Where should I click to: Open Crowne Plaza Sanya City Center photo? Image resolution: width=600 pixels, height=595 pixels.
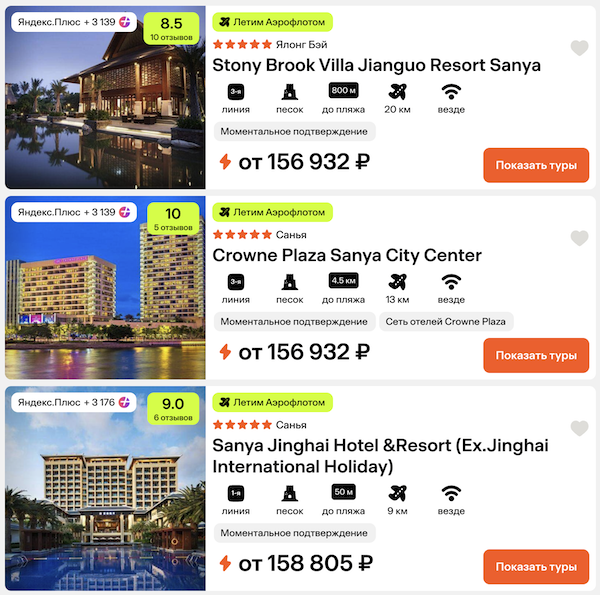[105, 300]
